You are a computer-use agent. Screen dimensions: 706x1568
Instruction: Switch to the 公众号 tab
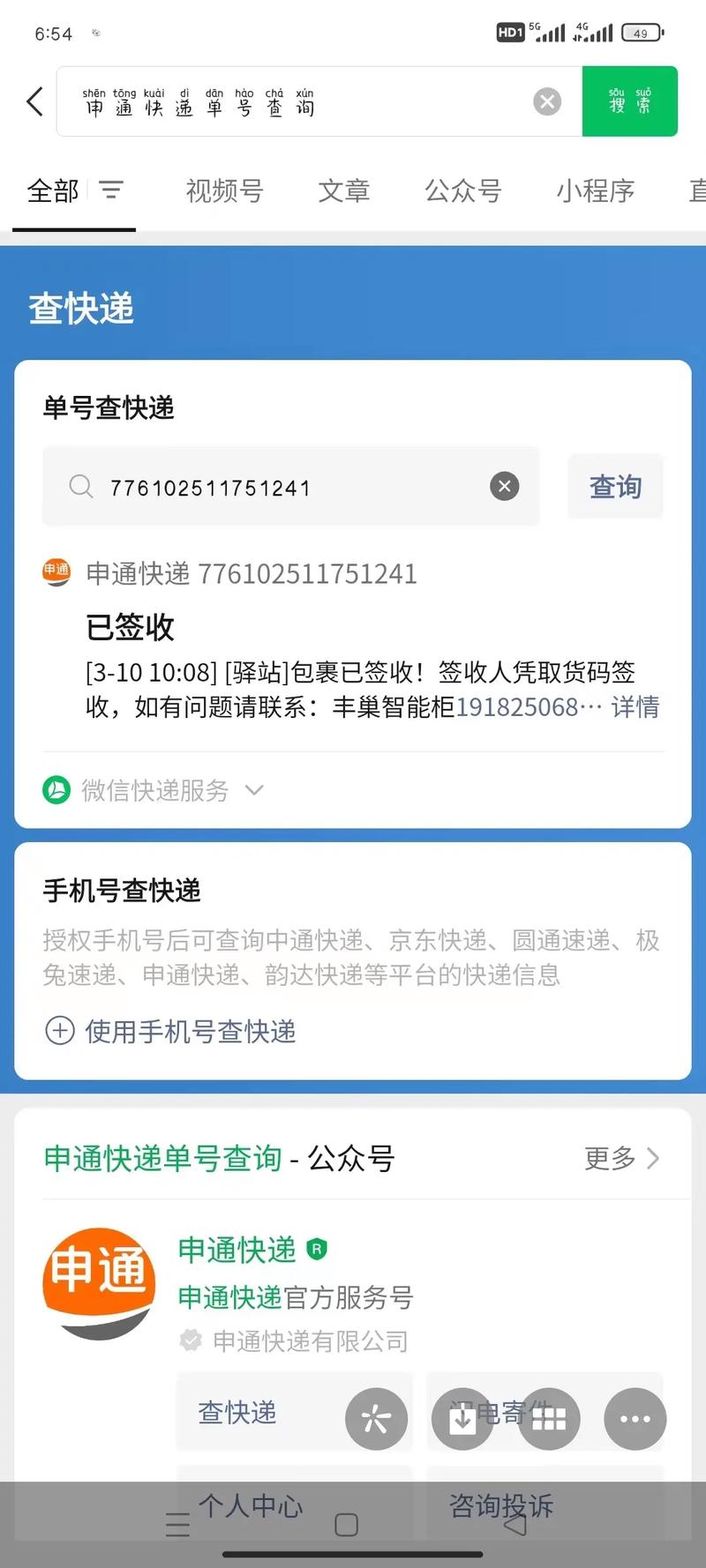(462, 191)
